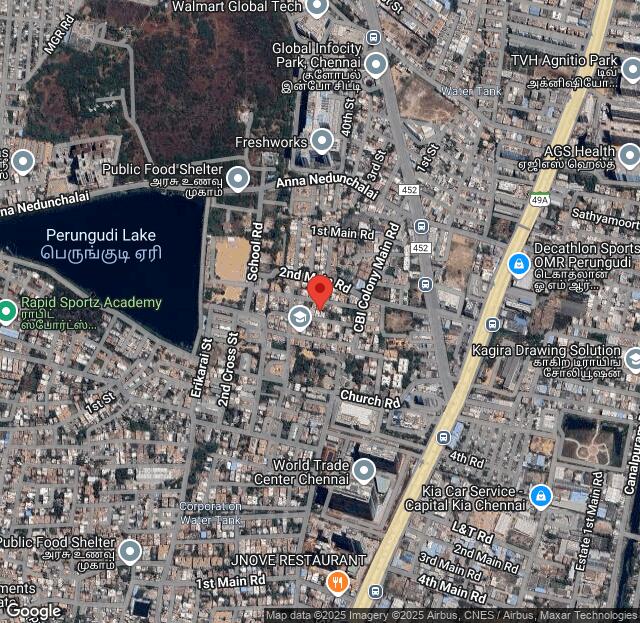Screen dimensions: 640x623
Task: Select the Freshworks place marker
Action: pos(321,141)
